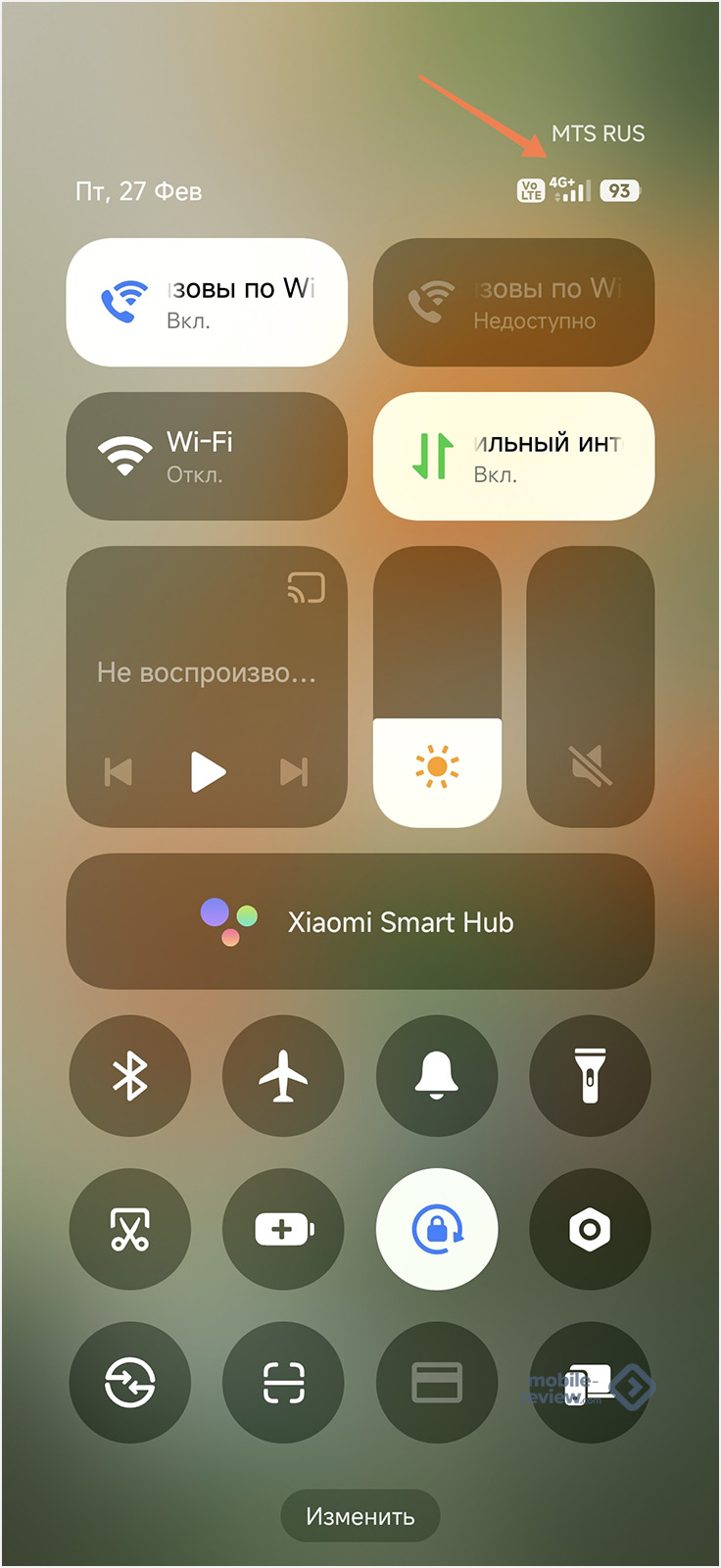Go to the previous track

pos(119,772)
